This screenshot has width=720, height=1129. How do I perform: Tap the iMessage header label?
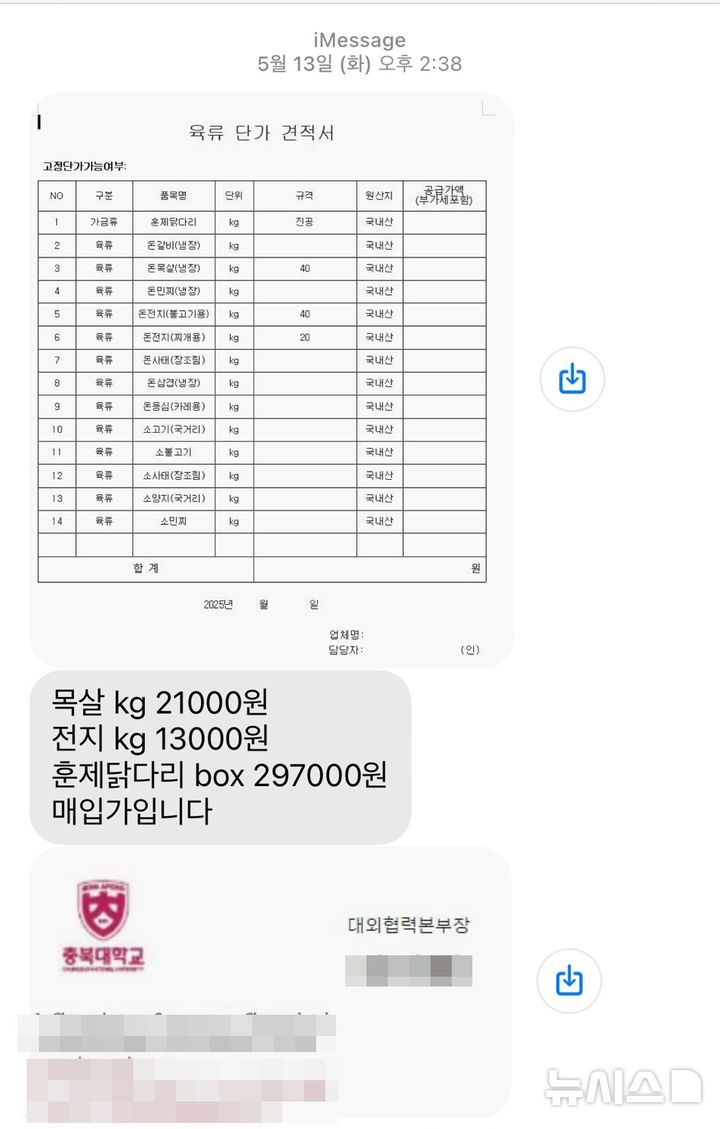pos(360,40)
